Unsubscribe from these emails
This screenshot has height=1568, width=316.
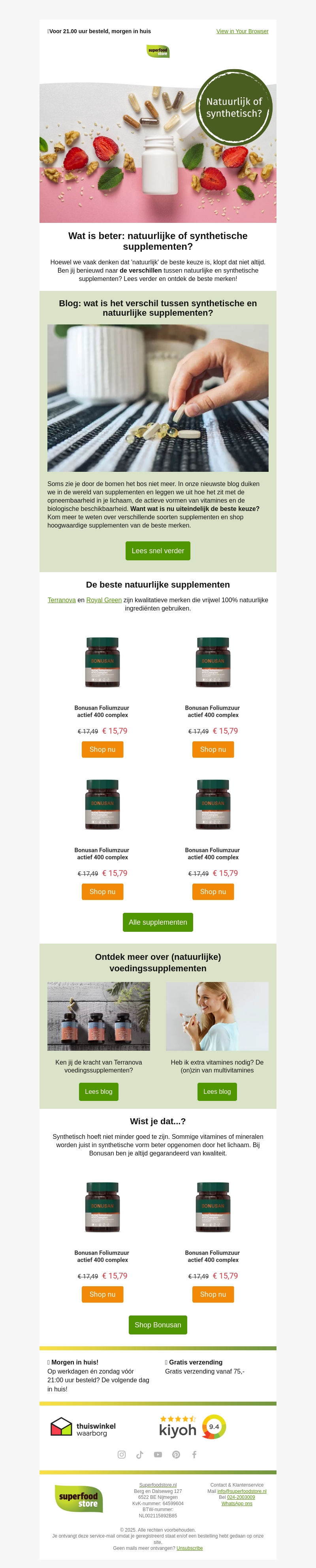click(189, 1548)
